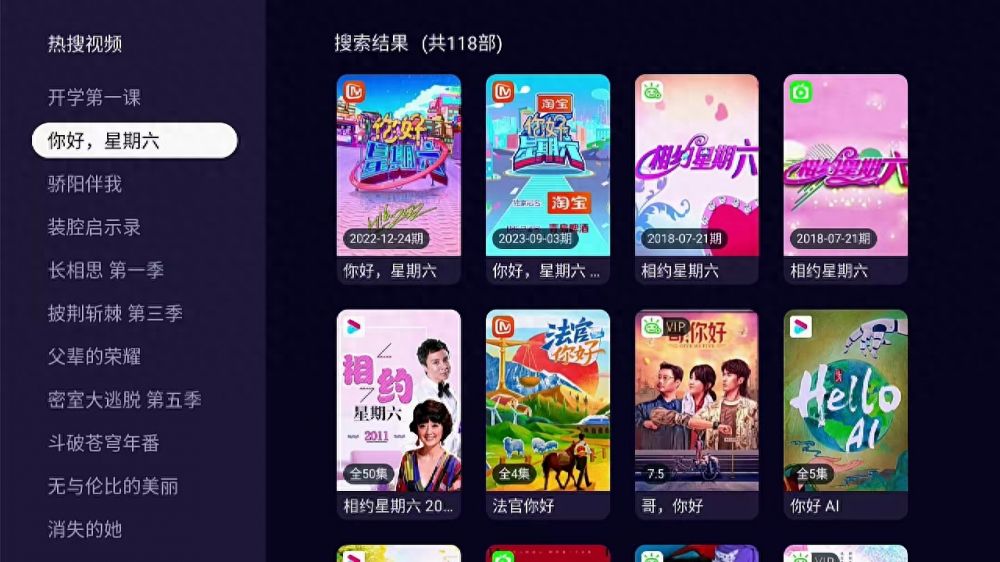Open 披荆斩棘 第三季 entry
Image resolution: width=1000 pixels, height=562 pixels.
coord(115,314)
